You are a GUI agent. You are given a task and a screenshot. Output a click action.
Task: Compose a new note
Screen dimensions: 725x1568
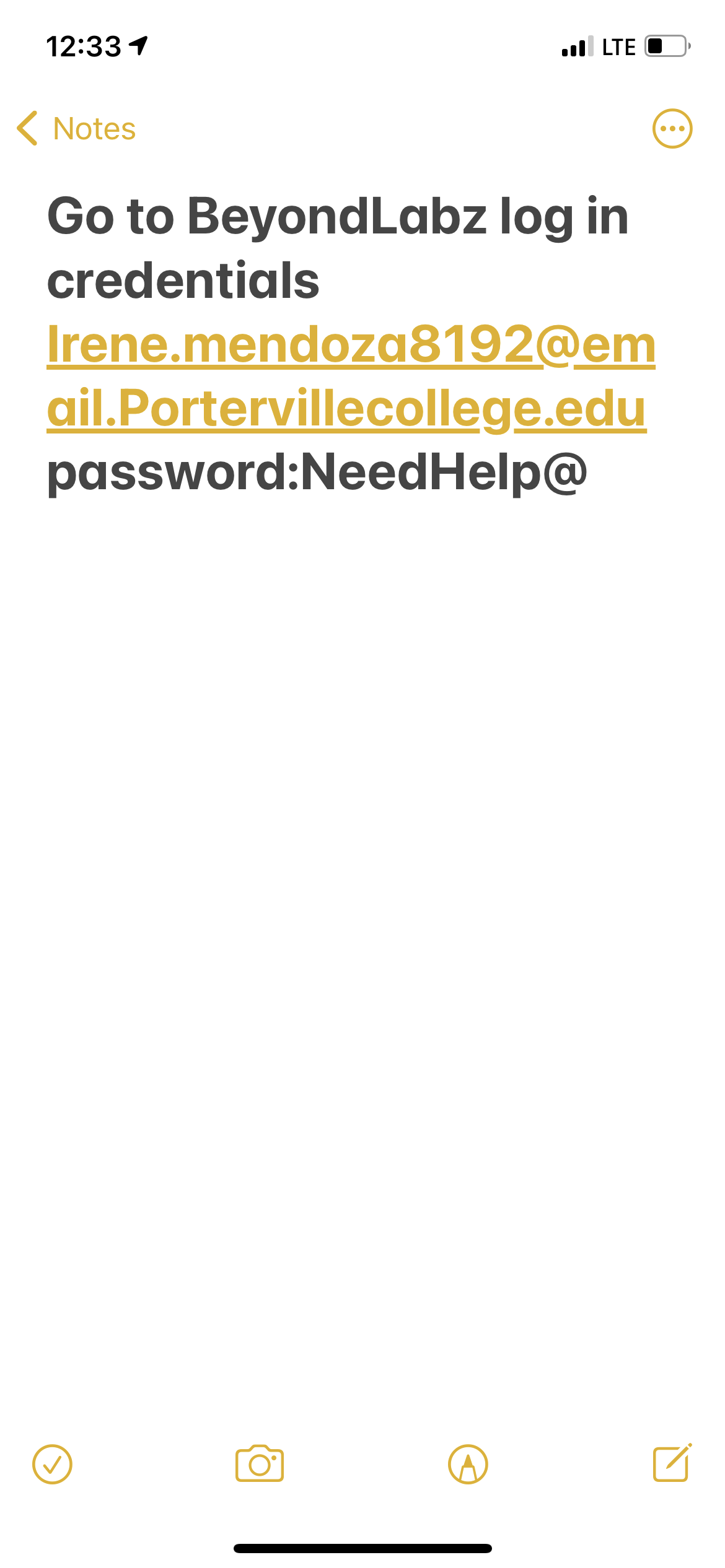672,1463
